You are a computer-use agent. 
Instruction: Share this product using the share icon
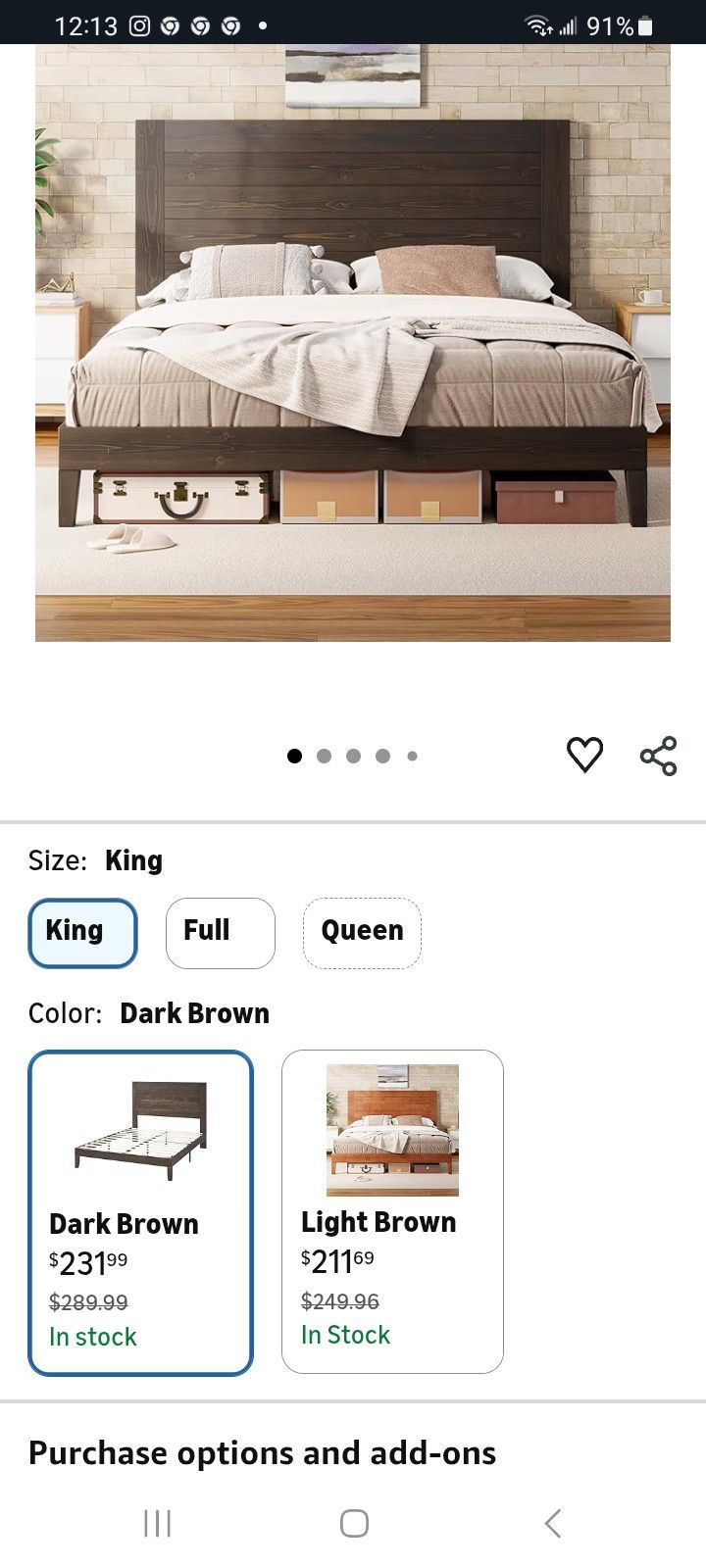(x=658, y=754)
